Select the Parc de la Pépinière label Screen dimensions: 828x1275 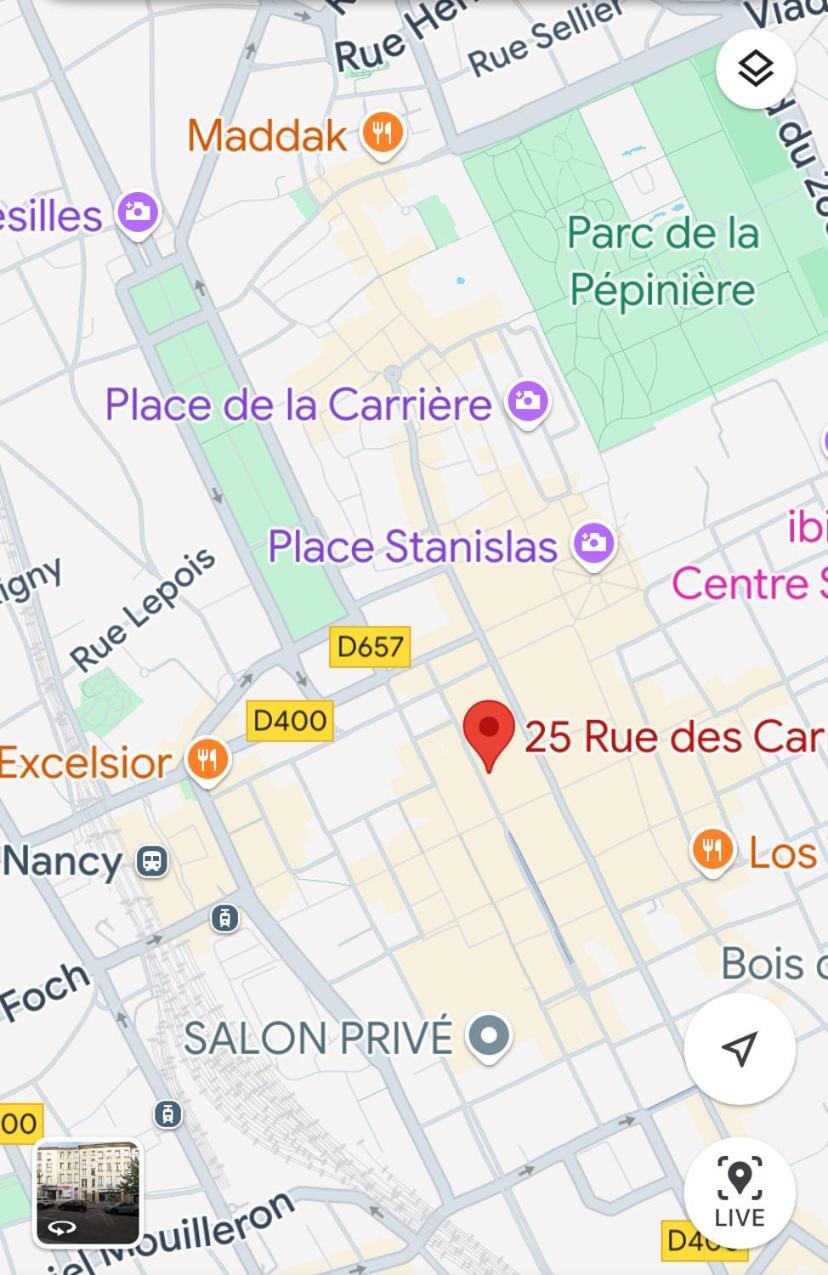click(663, 262)
